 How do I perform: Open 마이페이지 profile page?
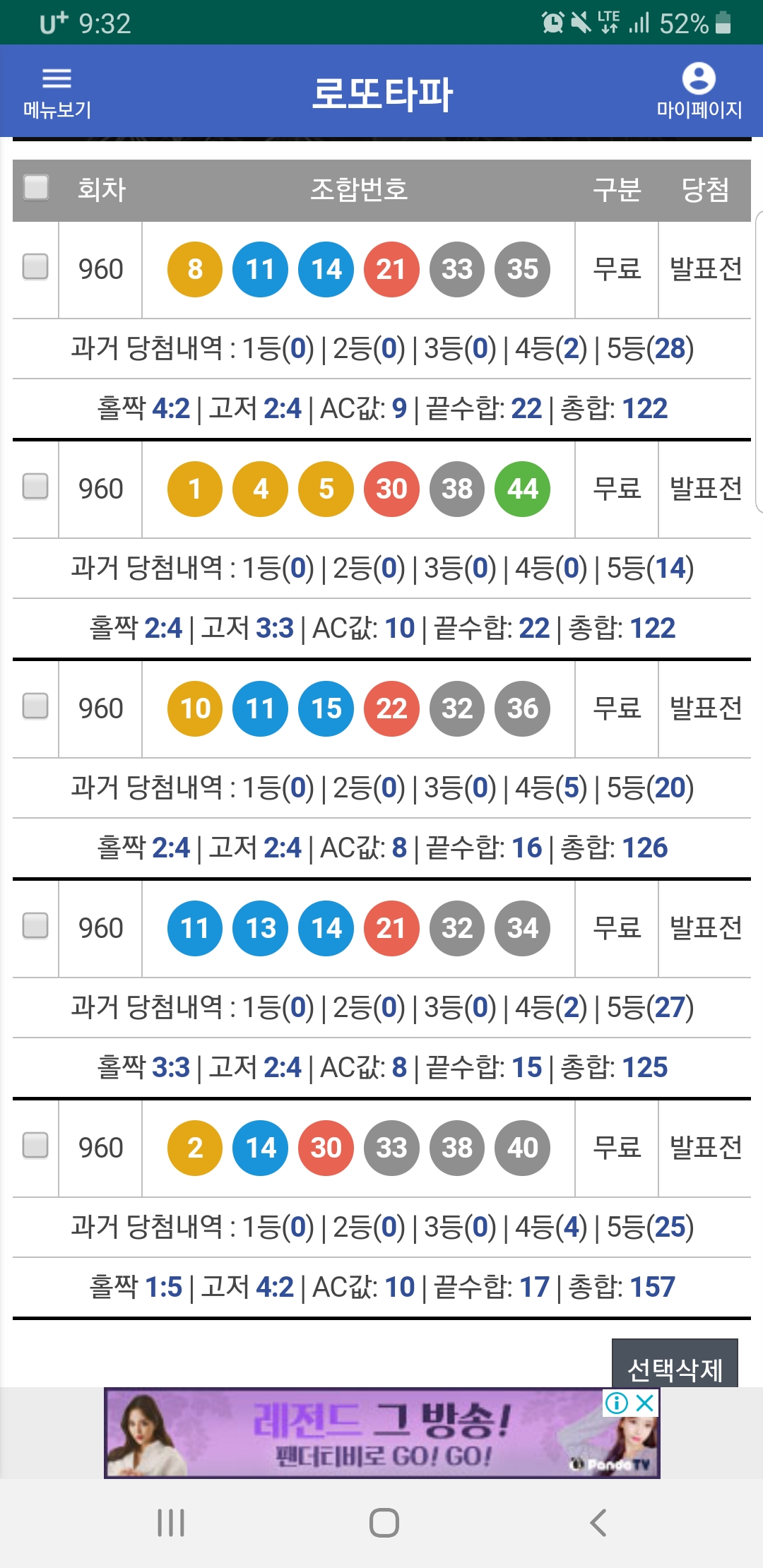(699, 91)
